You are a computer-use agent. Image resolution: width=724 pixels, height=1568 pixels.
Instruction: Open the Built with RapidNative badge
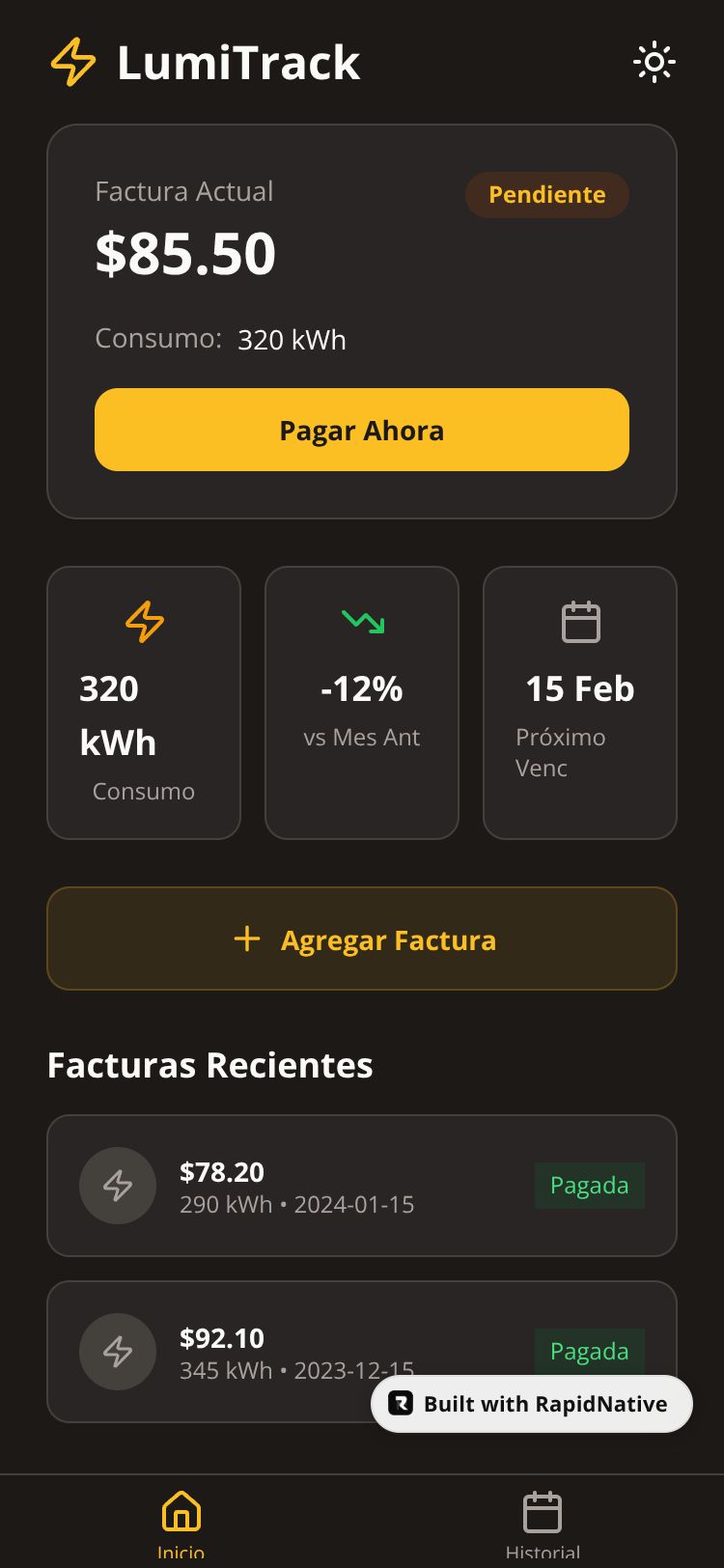[532, 1404]
